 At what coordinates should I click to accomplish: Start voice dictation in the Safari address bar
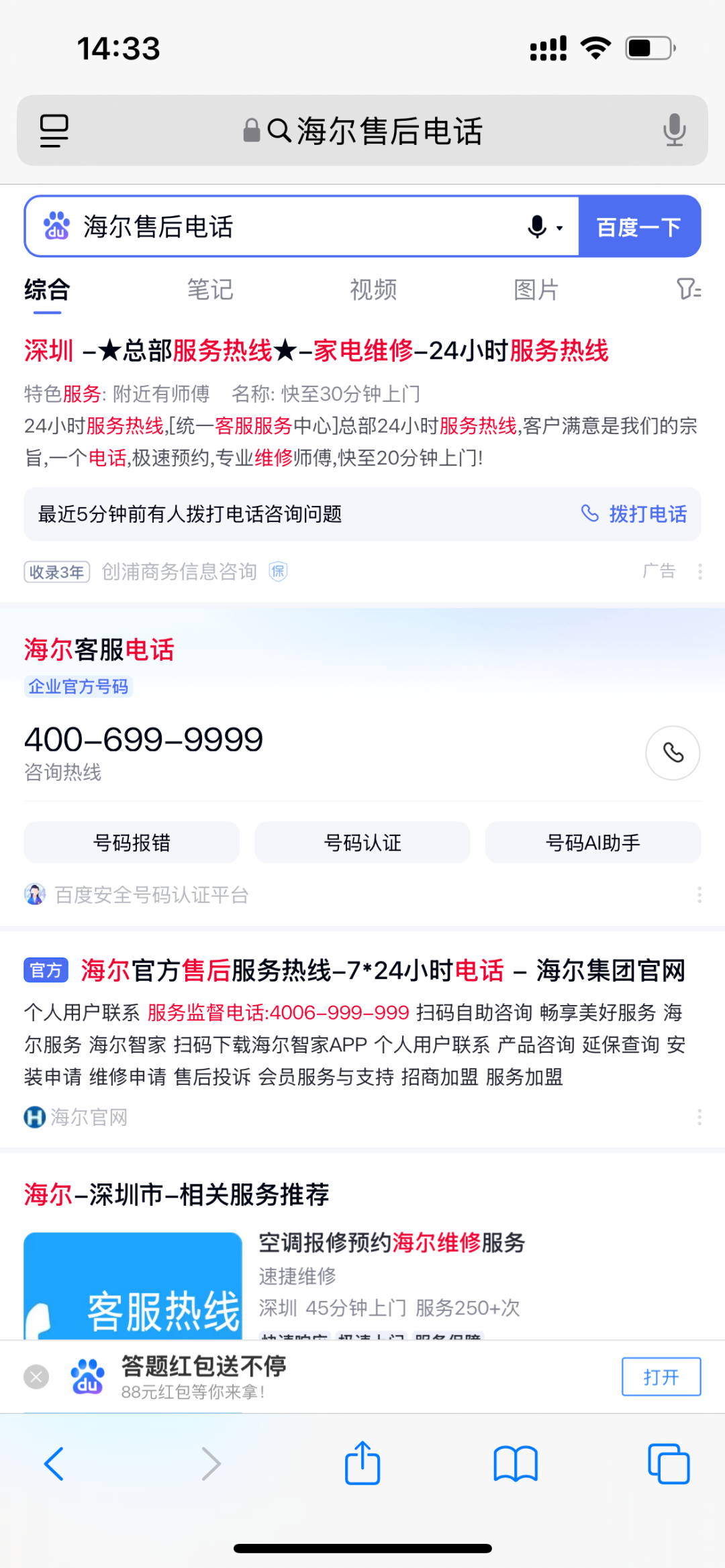click(x=674, y=130)
